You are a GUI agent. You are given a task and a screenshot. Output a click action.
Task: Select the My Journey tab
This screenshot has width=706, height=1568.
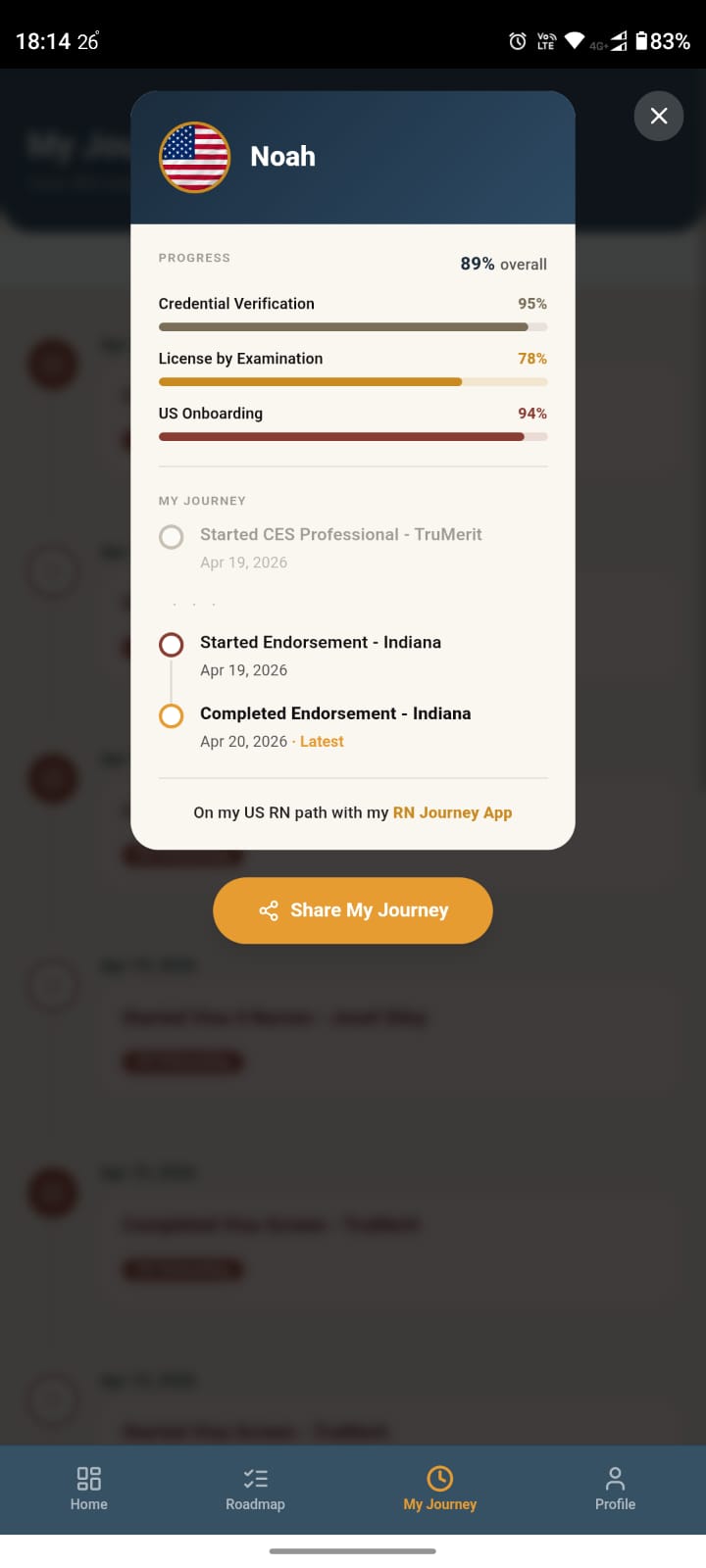pyautogui.click(x=439, y=1489)
